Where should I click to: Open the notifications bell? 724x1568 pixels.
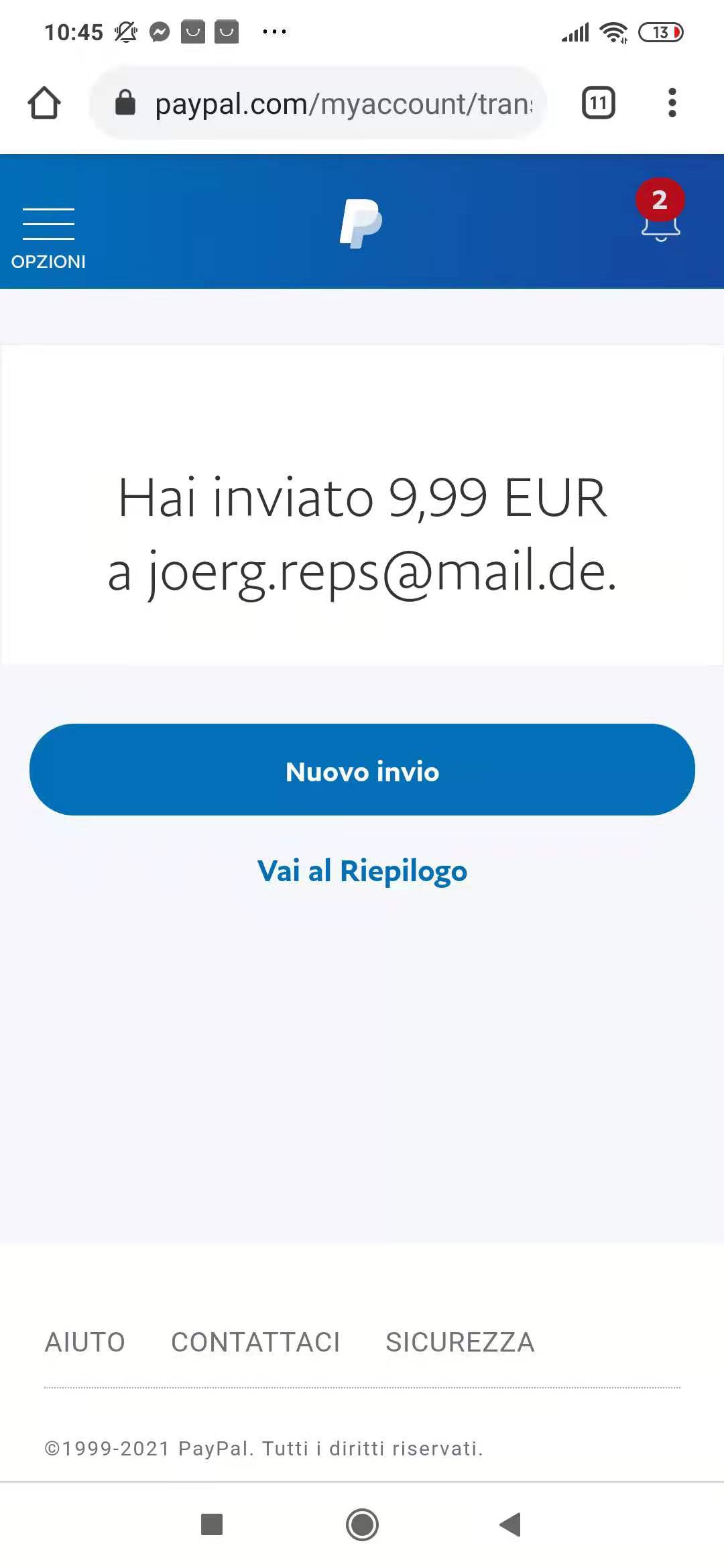point(660,221)
